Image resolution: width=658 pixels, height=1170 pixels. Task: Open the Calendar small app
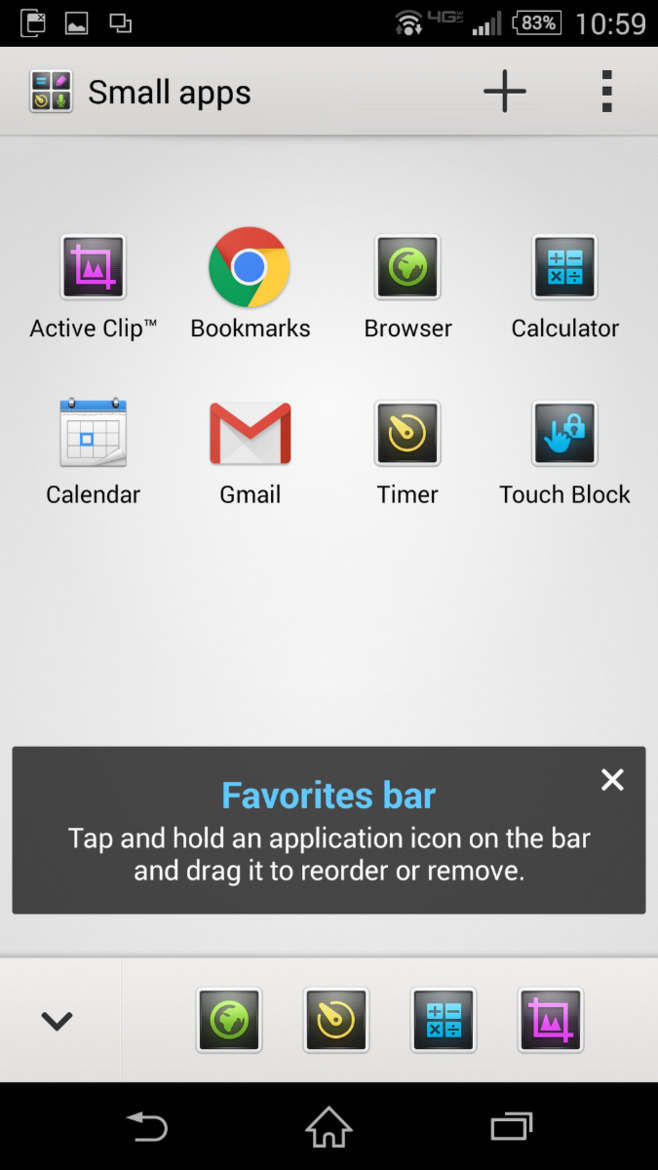click(x=93, y=433)
